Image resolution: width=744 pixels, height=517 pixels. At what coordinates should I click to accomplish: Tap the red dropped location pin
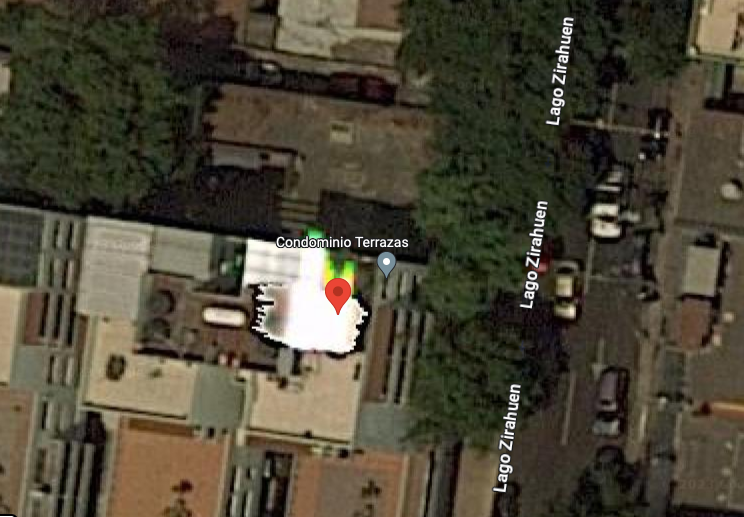coord(338,296)
